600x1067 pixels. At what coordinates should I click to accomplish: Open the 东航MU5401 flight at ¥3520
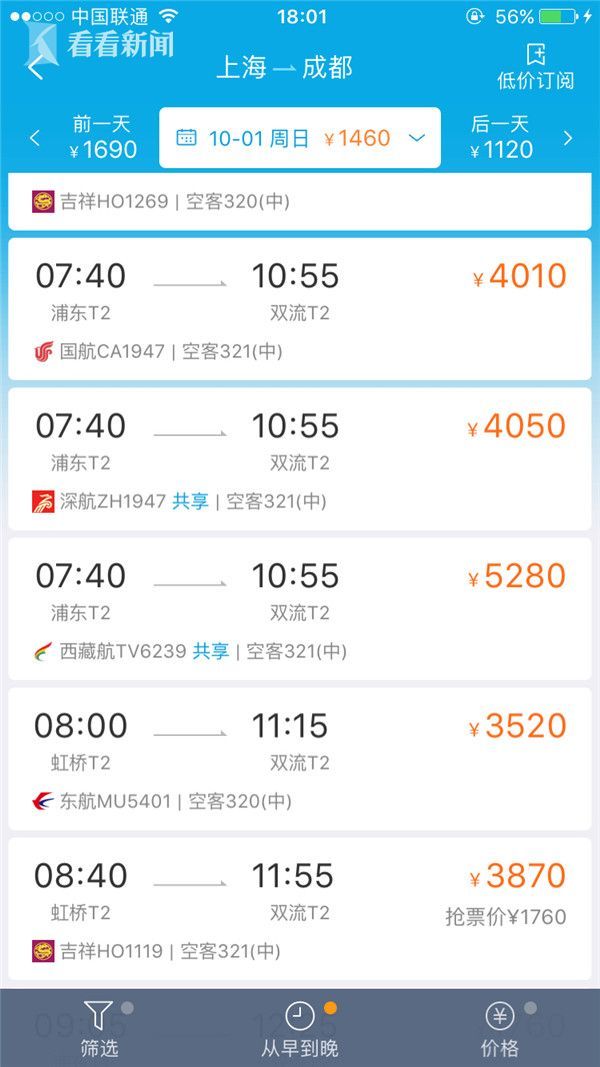click(300, 758)
